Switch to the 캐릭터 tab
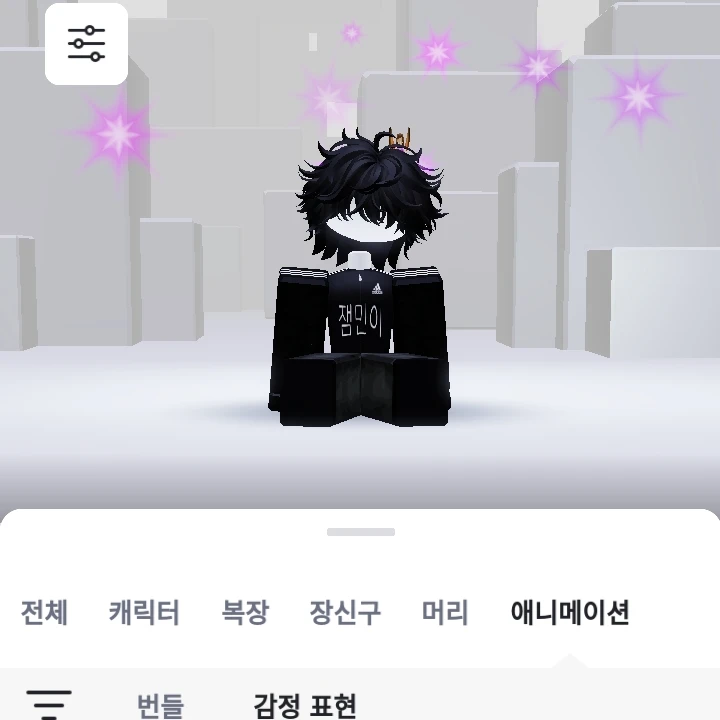 144,612
